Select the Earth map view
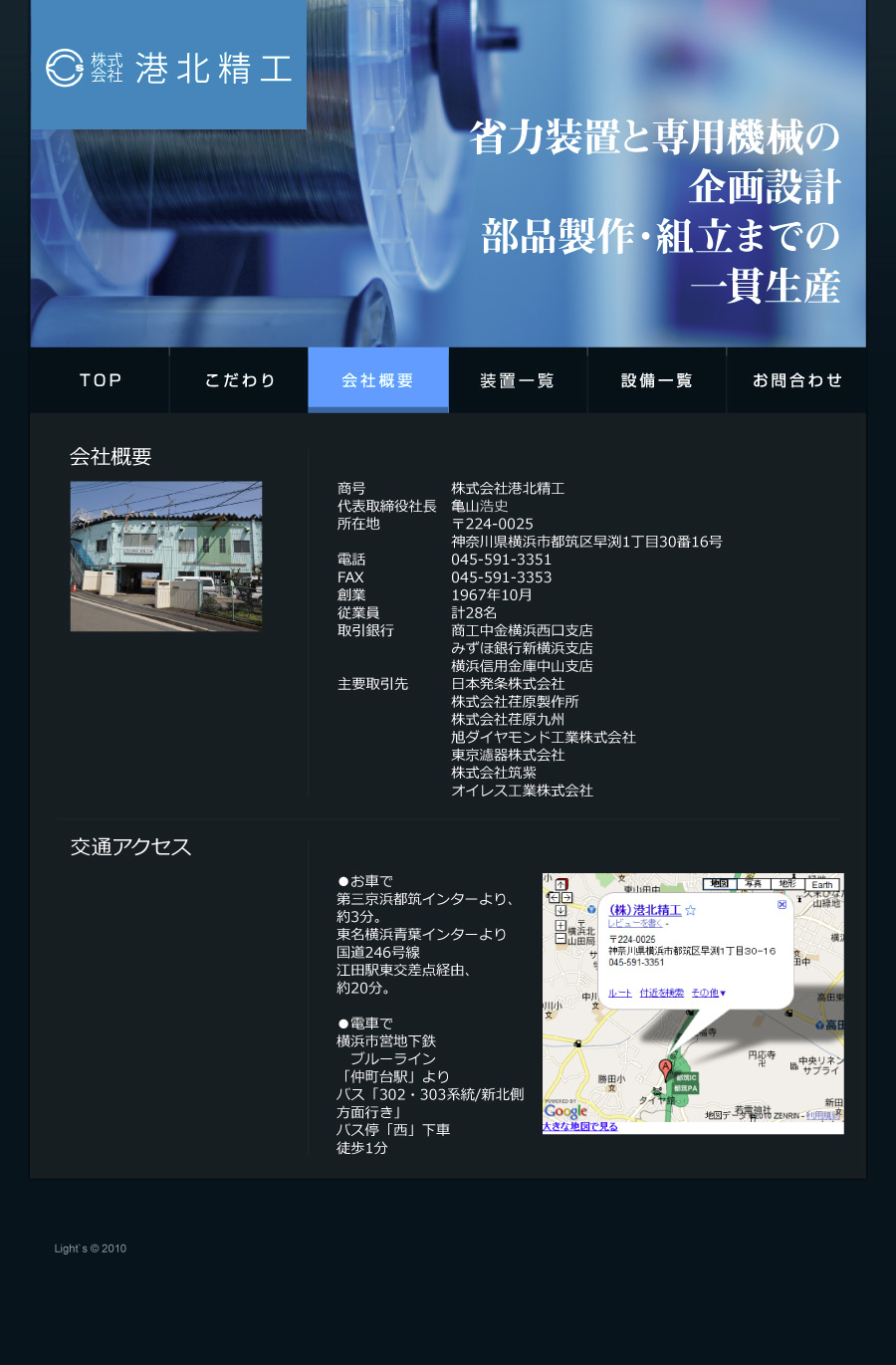The image size is (896, 1365). (822, 884)
